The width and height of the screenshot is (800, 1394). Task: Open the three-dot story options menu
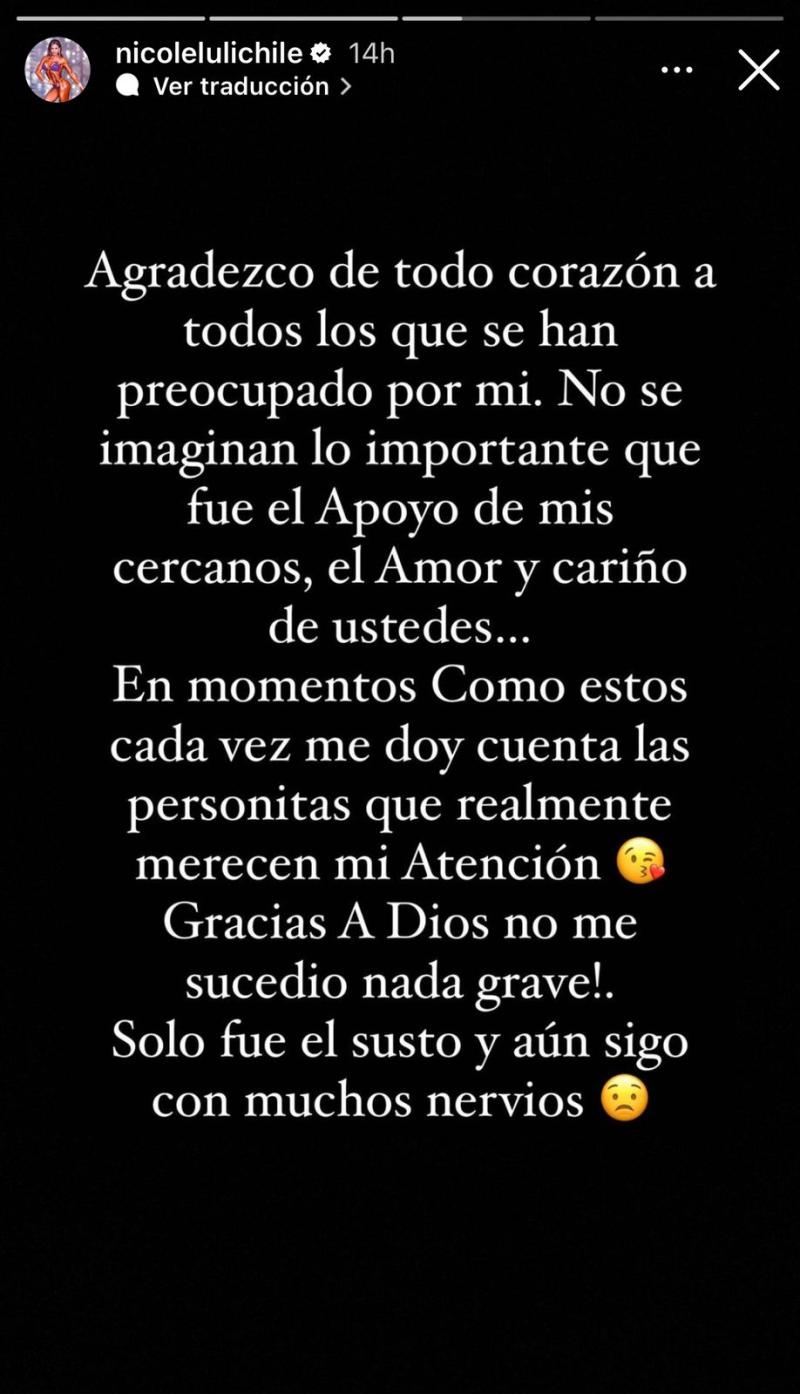point(677,70)
